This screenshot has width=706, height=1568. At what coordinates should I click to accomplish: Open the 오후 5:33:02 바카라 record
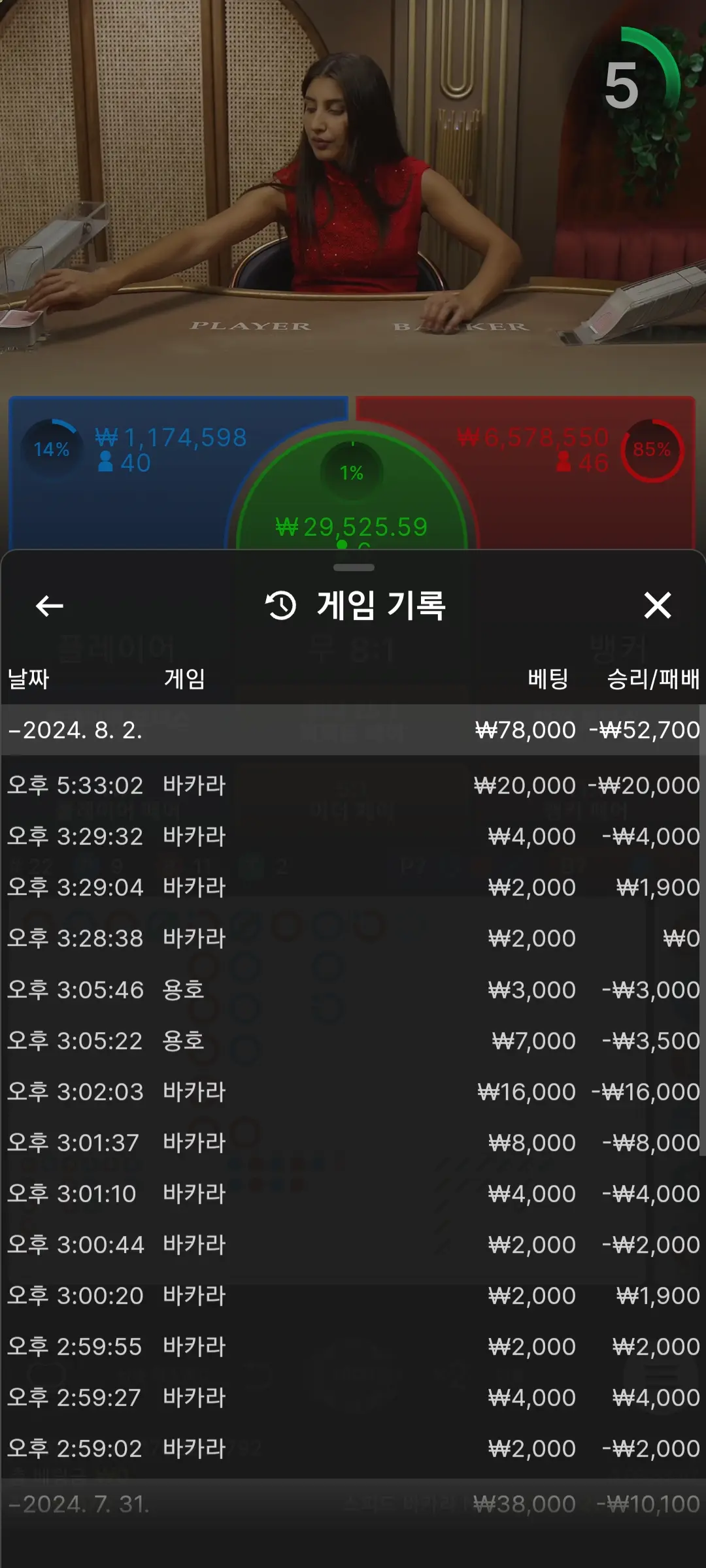coord(353,785)
